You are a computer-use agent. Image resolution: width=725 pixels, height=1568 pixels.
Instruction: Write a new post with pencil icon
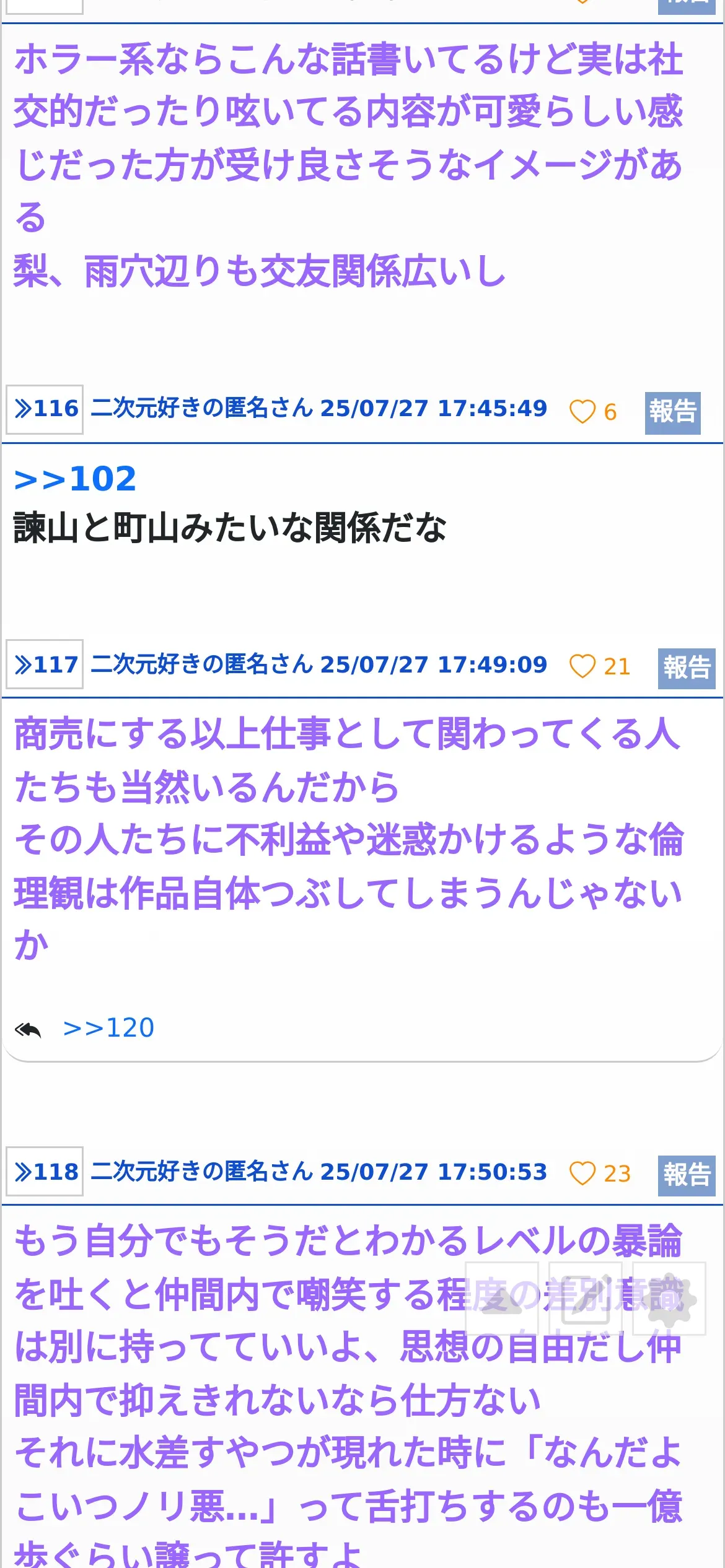point(586,1299)
